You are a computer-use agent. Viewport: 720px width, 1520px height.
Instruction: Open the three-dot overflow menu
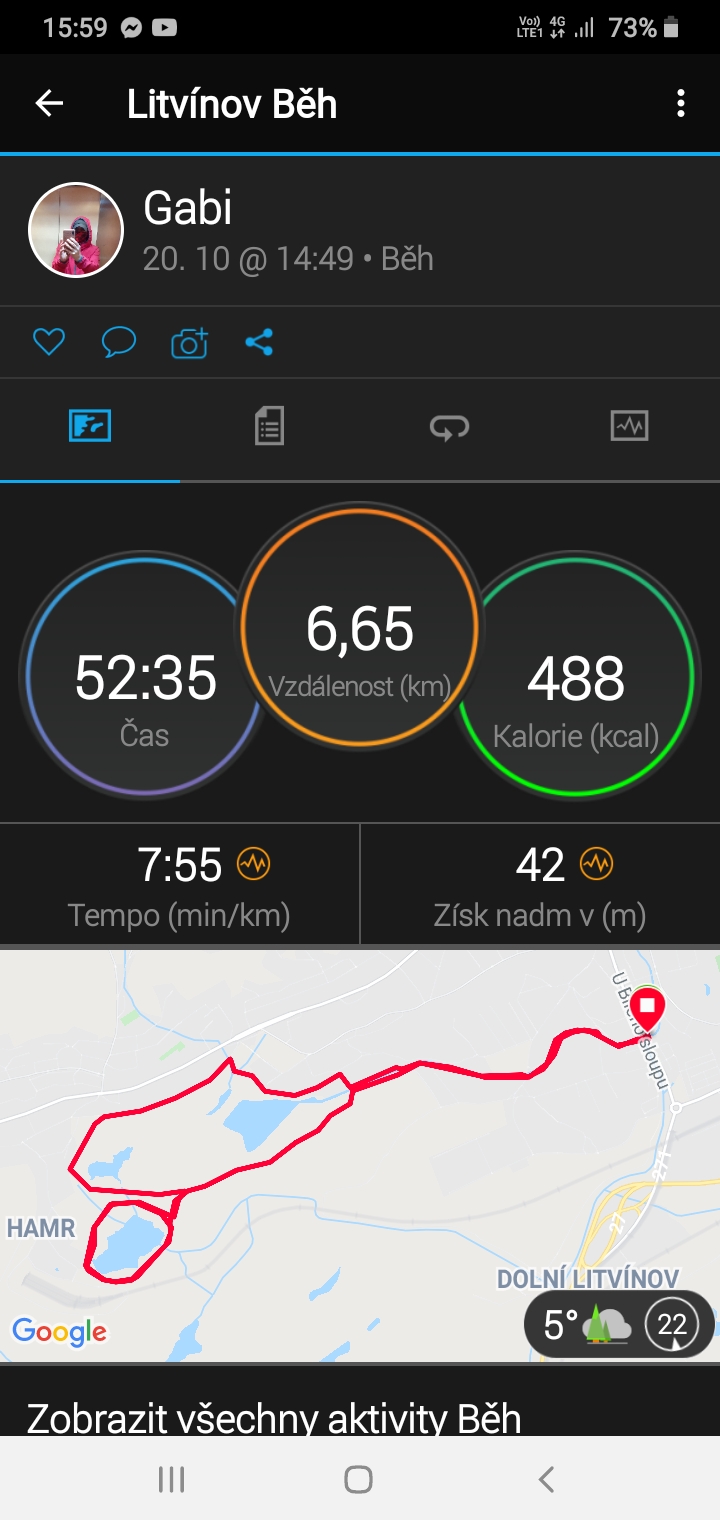coord(681,103)
